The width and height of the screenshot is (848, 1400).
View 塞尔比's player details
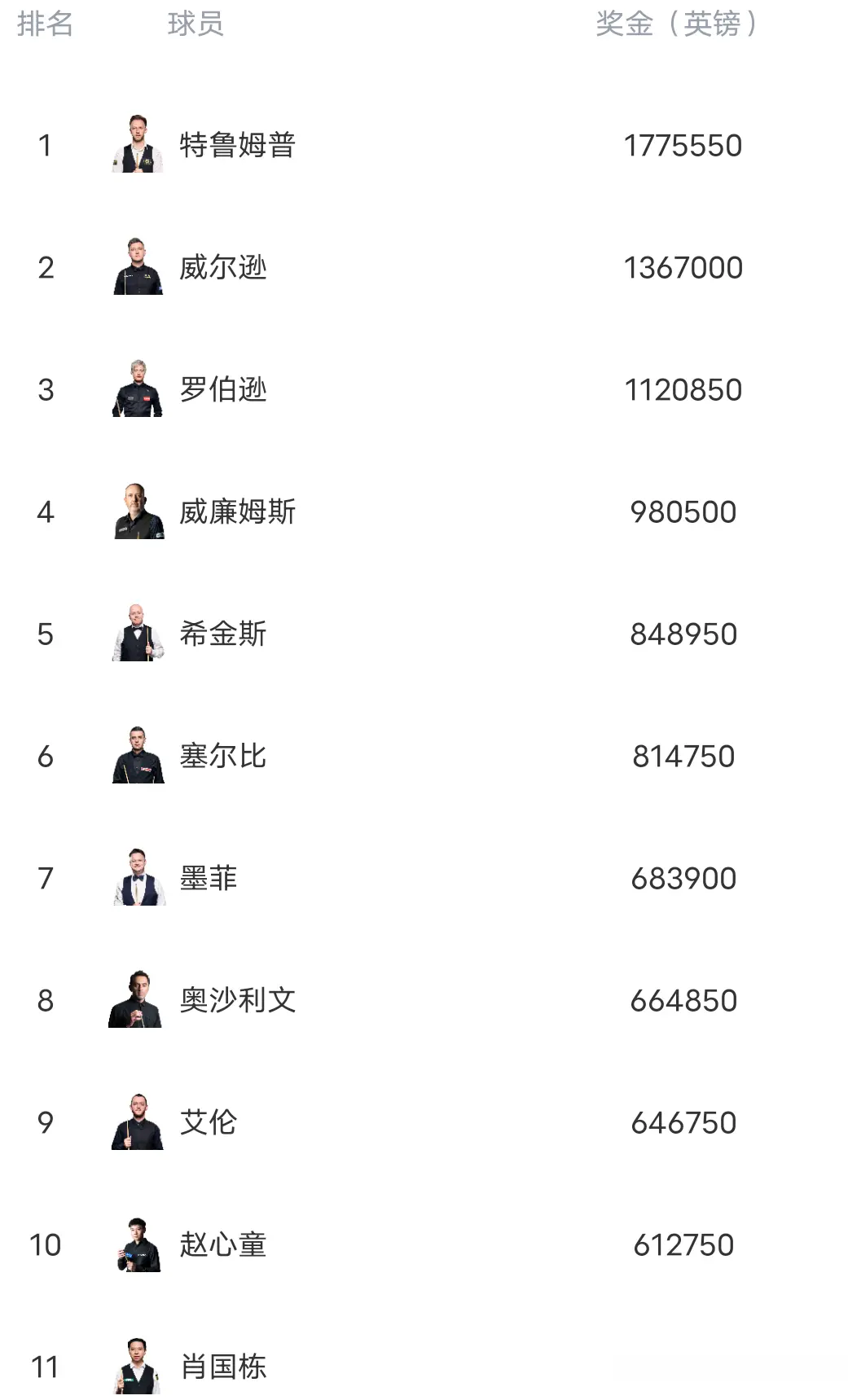pos(222,757)
